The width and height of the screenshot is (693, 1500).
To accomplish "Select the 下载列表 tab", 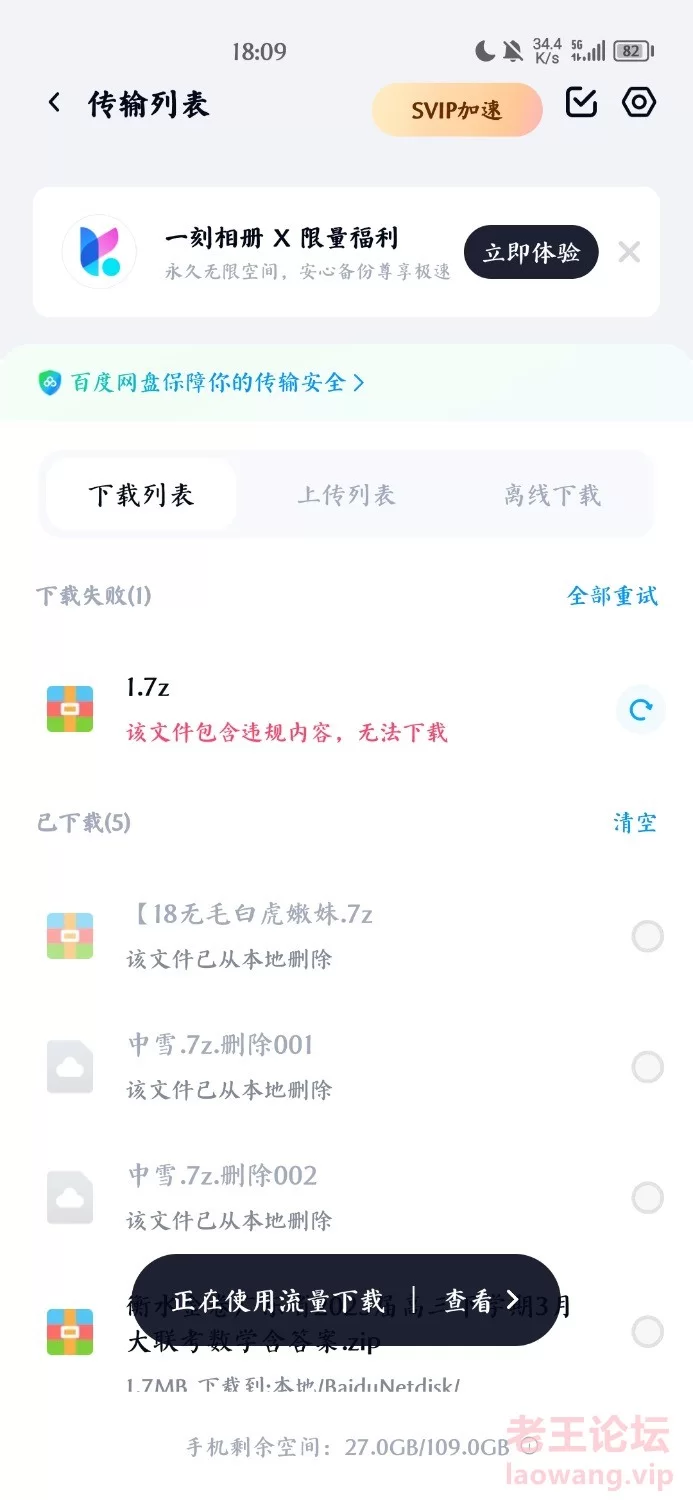I will click(x=141, y=495).
